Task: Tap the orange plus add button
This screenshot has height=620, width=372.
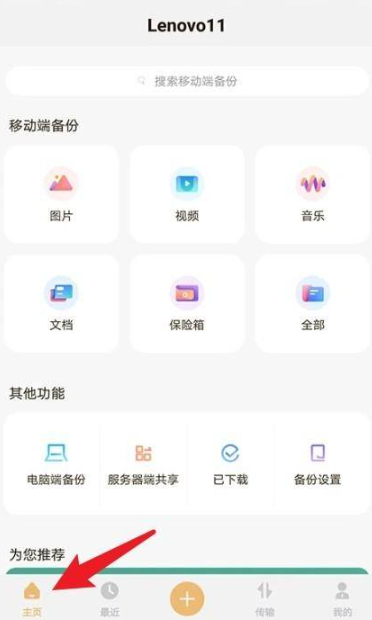Action: (187, 599)
